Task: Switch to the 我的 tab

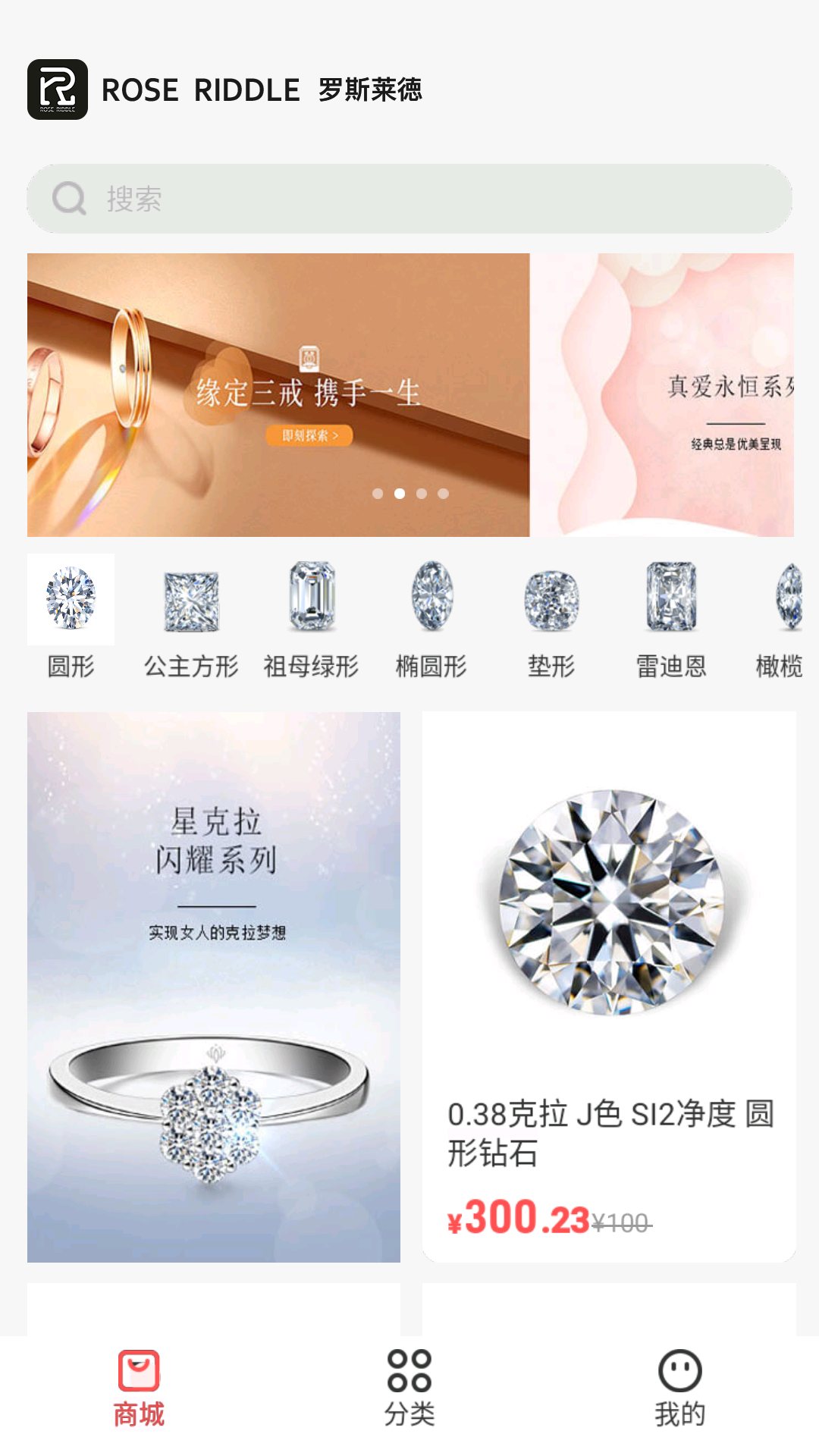Action: (680, 1389)
